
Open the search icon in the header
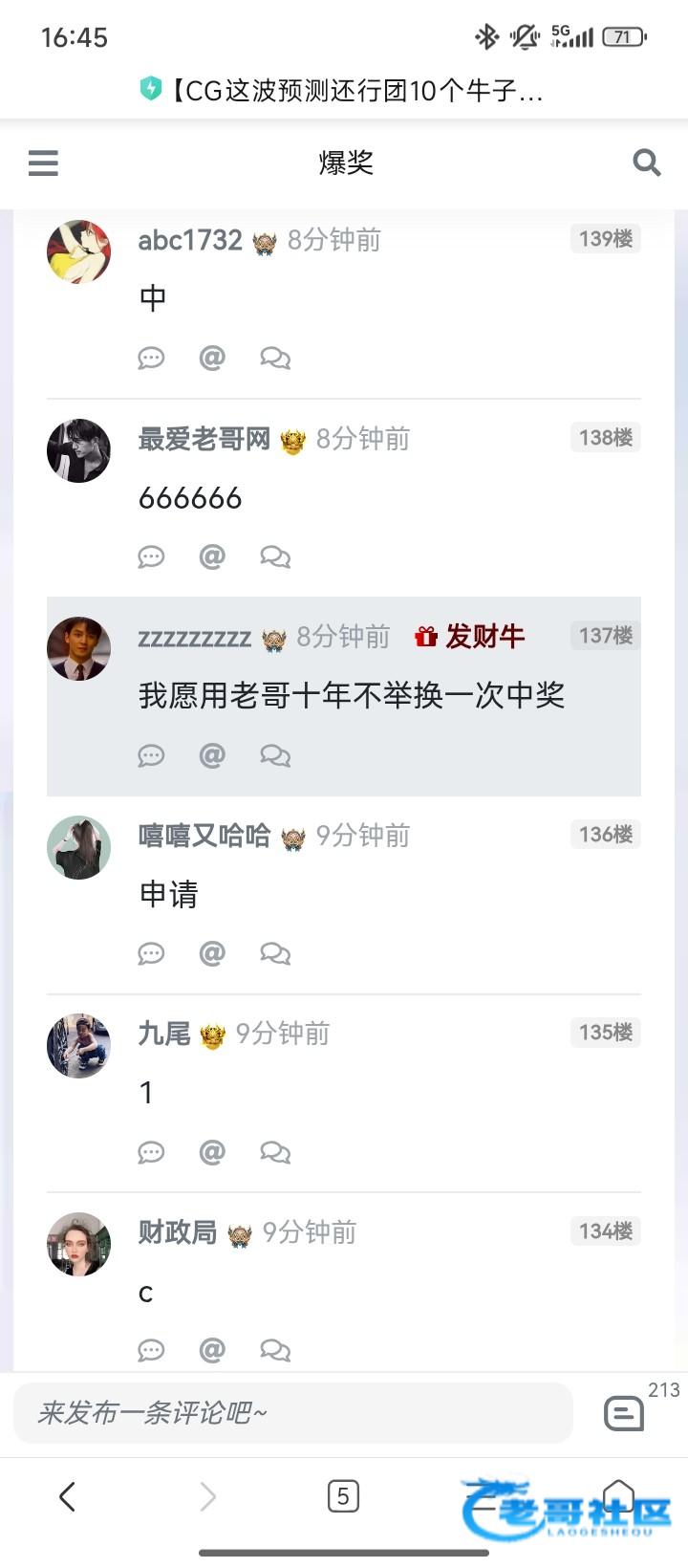click(x=647, y=163)
